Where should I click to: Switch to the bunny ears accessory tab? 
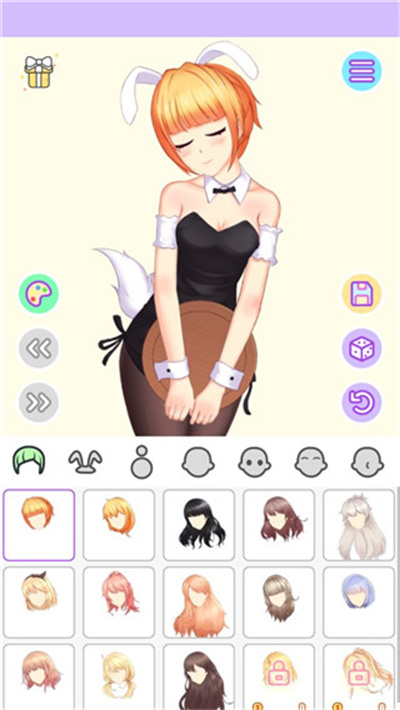coord(86,462)
